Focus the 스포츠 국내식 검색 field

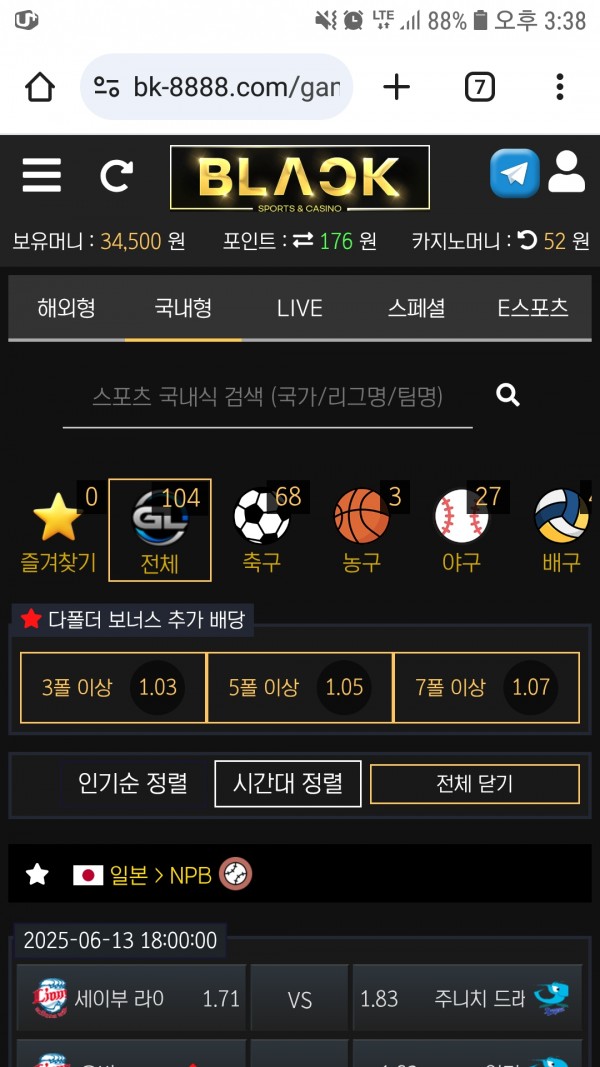click(x=267, y=397)
